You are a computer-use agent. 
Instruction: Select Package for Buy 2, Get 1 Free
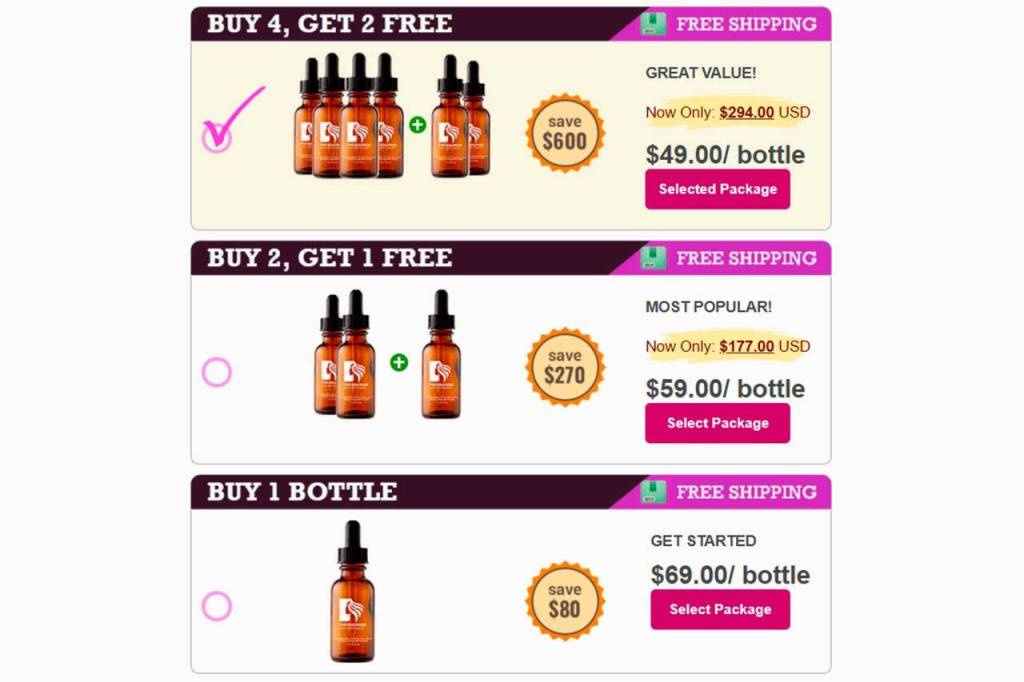click(717, 423)
